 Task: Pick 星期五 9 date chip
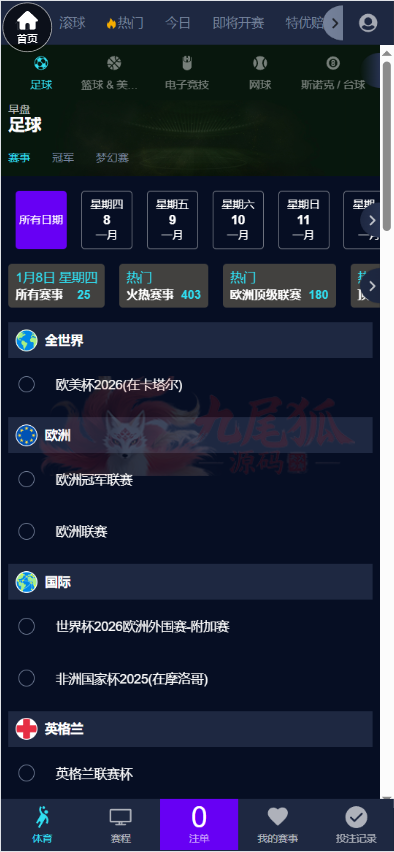172,220
